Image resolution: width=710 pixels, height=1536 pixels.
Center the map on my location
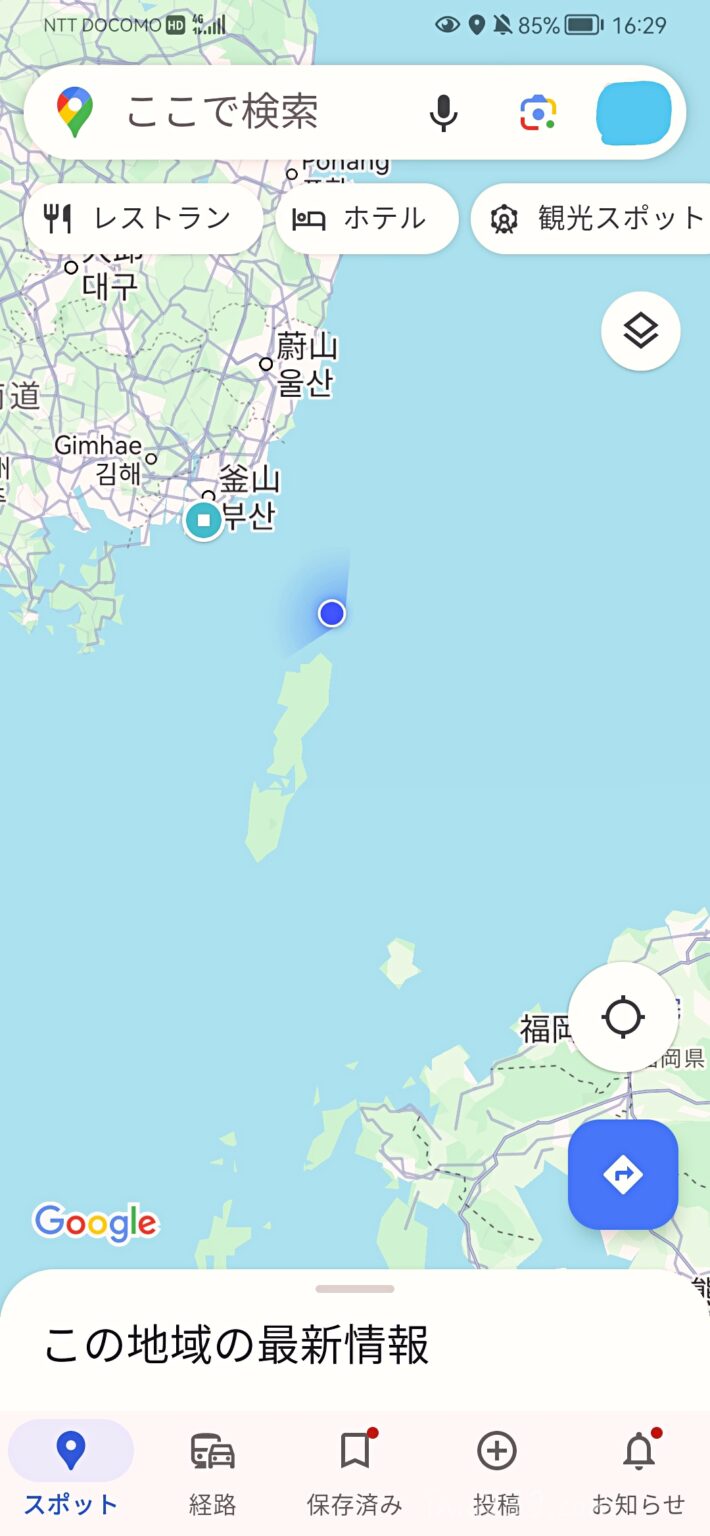pyautogui.click(x=623, y=1018)
